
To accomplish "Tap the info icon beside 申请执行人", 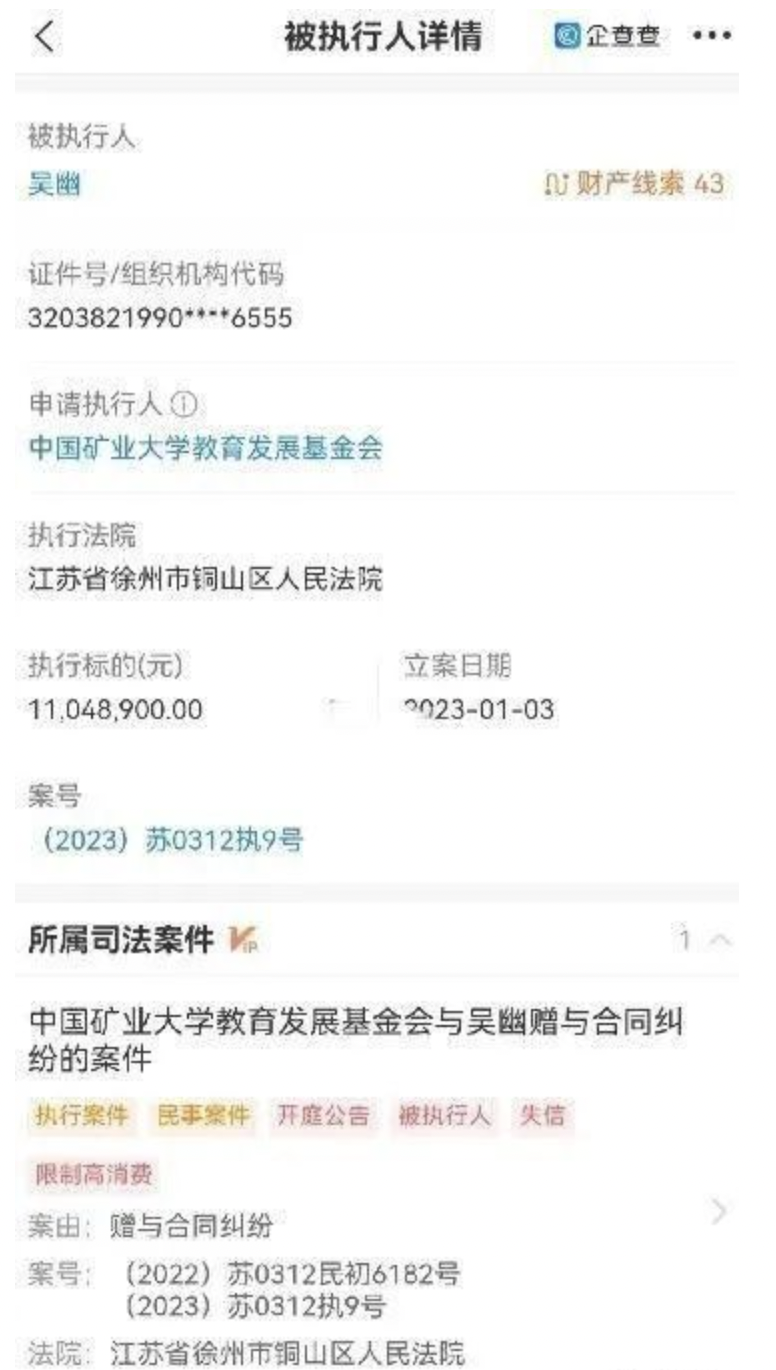I will point(184,405).
